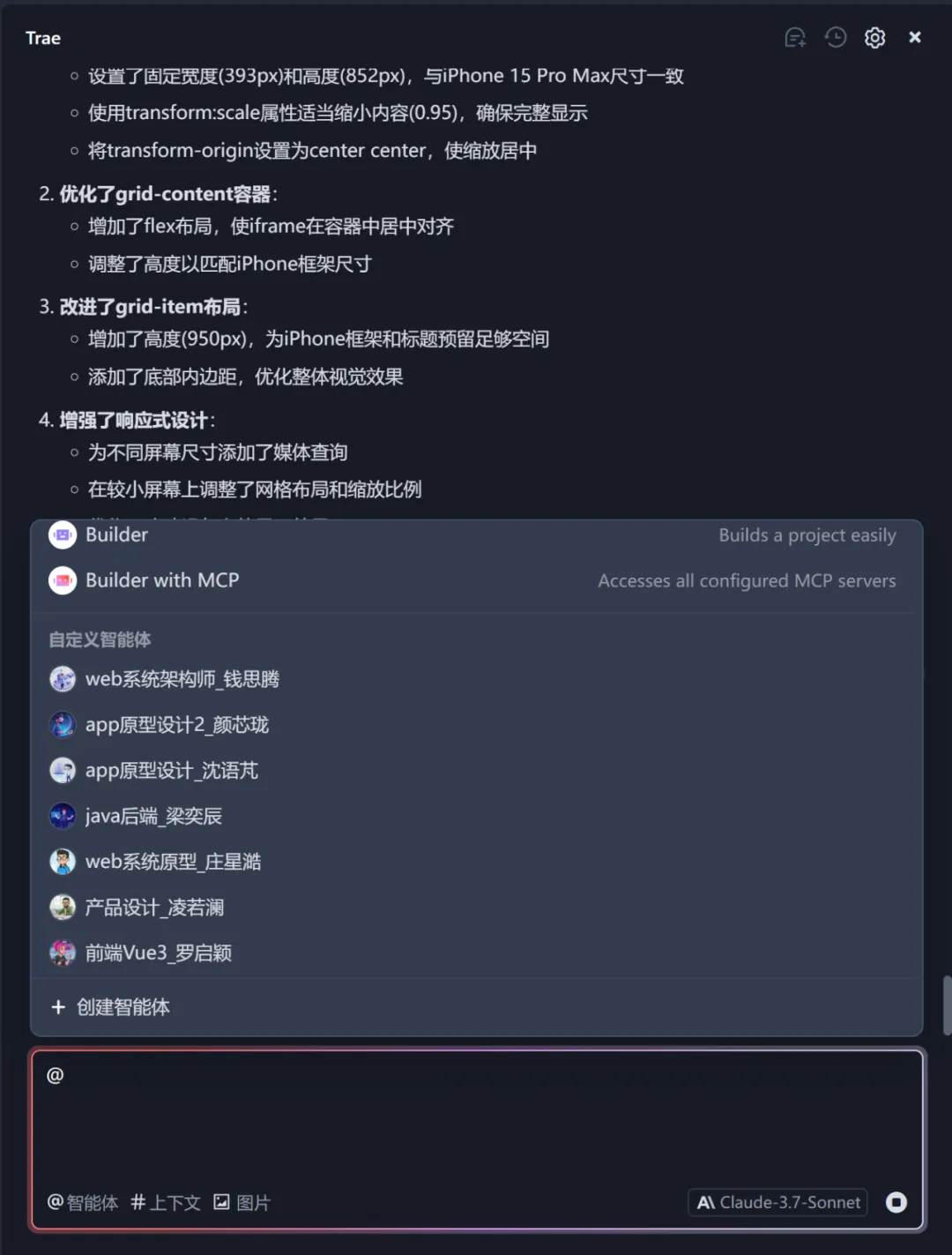Viewport: 952px width, 1255px height.
Task: Select Builder with MCP agent
Action: tap(161, 581)
